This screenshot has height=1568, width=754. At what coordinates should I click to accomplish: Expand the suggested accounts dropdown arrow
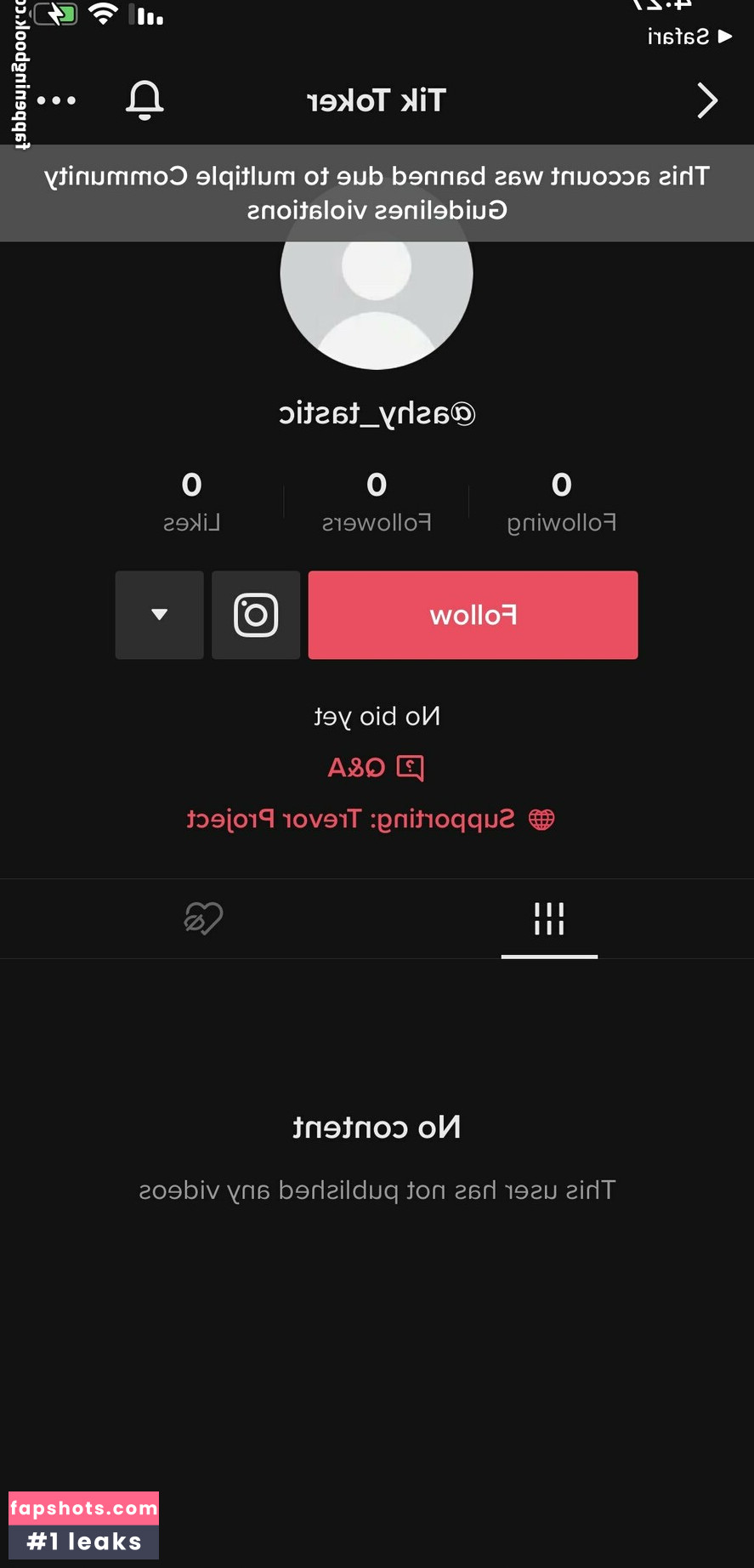click(160, 615)
